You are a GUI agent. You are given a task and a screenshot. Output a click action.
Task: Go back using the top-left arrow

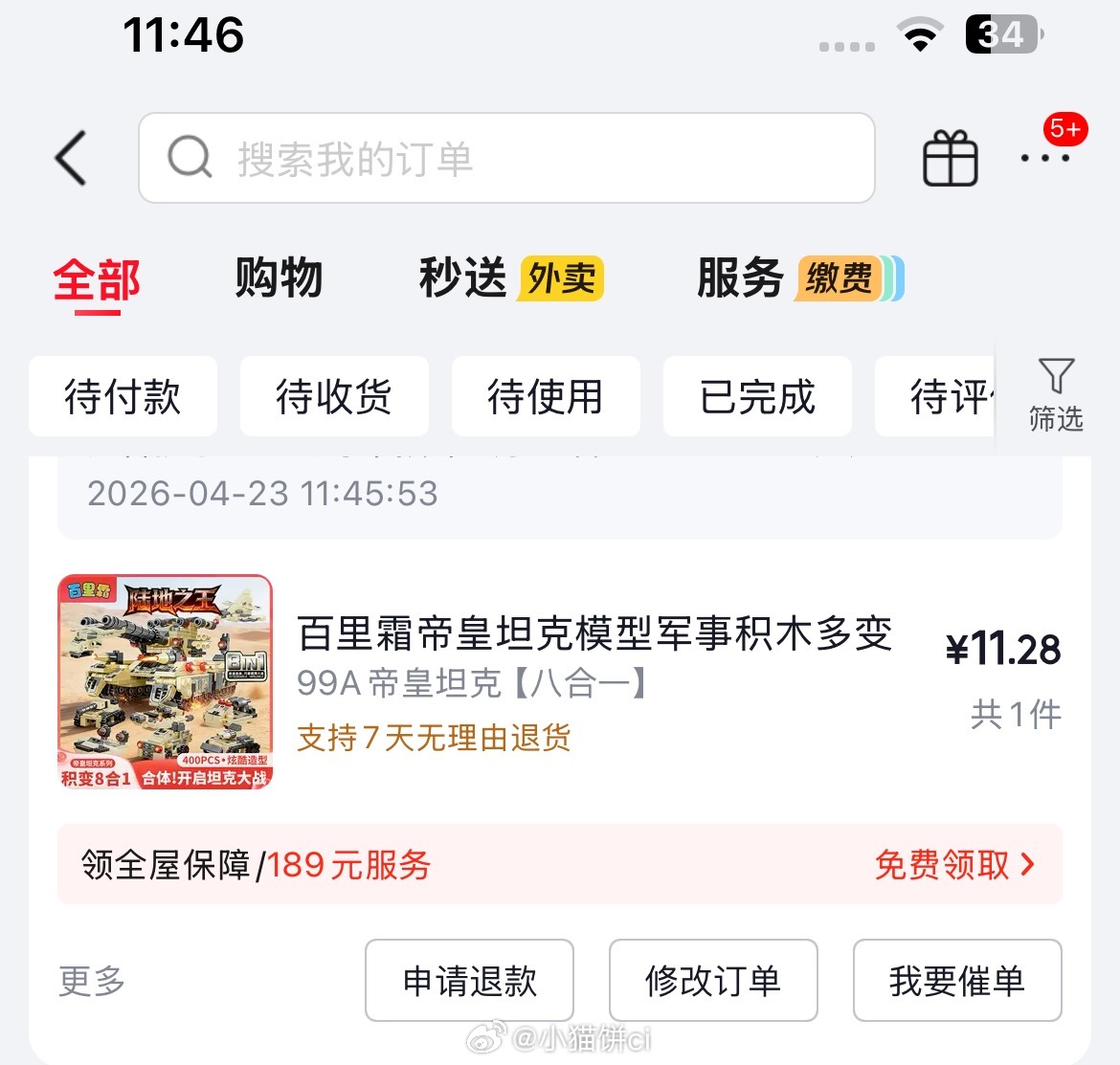click(x=72, y=158)
